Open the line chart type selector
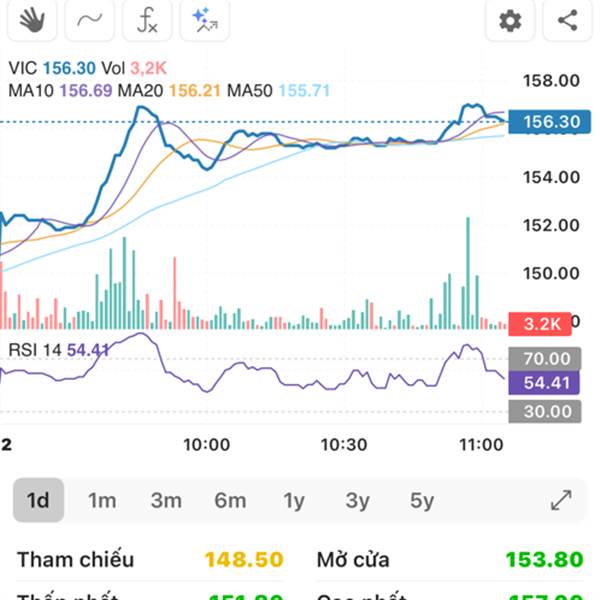Viewport: 600px width, 600px height. tap(89, 20)
